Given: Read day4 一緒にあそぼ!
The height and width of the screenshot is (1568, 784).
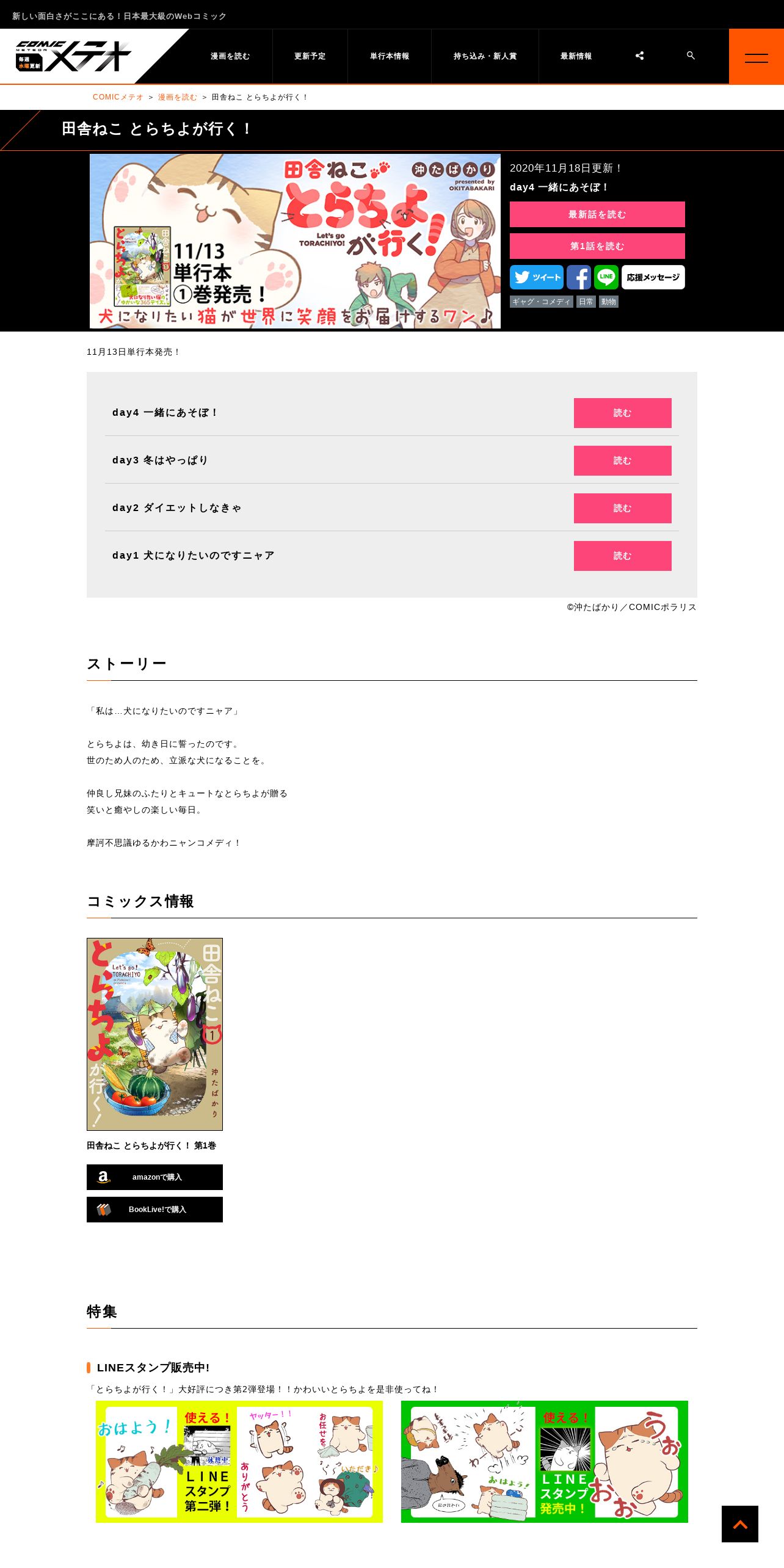Looking at the screenshot, I should coord(623,413).
